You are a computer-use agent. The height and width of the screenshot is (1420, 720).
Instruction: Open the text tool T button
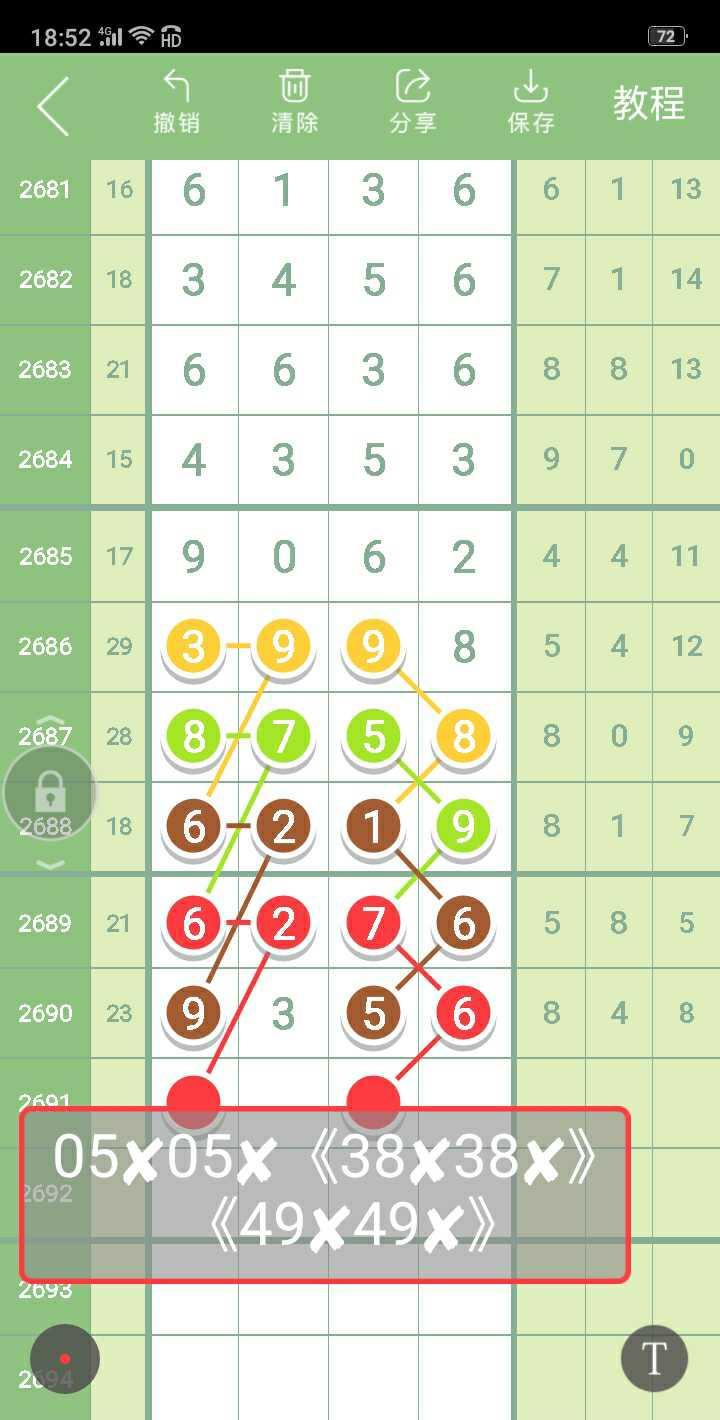(x=654, y=1358)
